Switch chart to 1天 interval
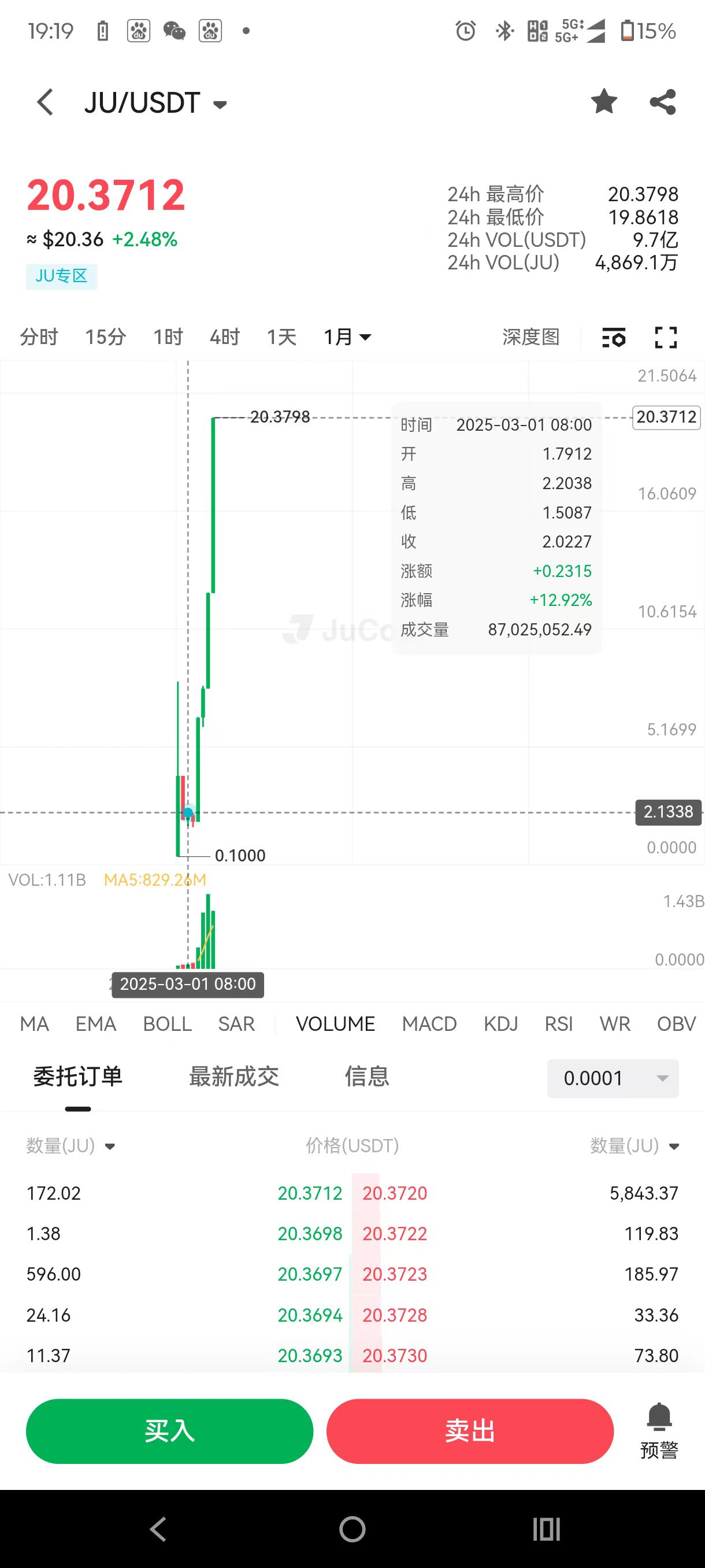The image size is (705, 1568). [281, 336]
